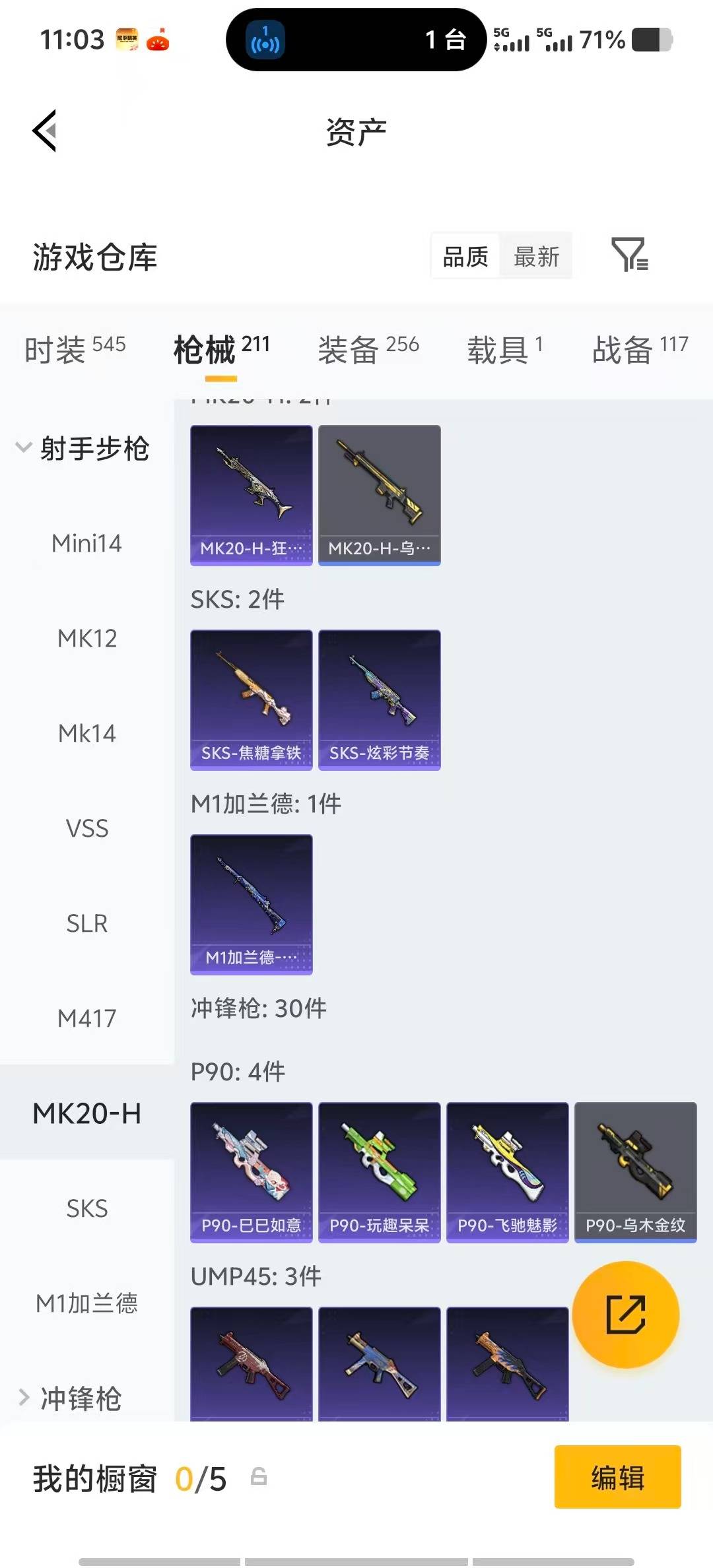Switch sorting to 品质
This screenshot has height=1568, width=713.
tap(465, 256)
